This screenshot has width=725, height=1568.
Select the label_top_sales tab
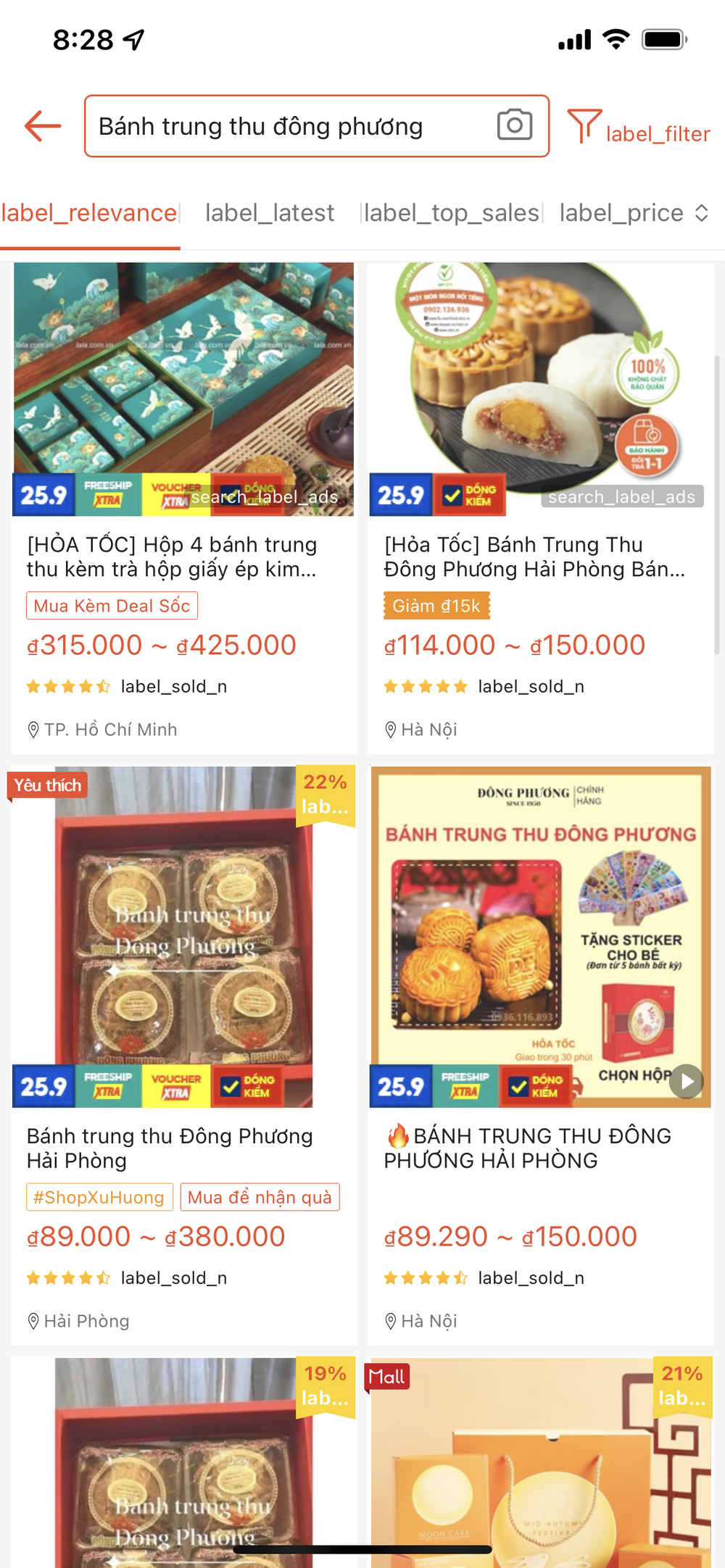point(451,213)
